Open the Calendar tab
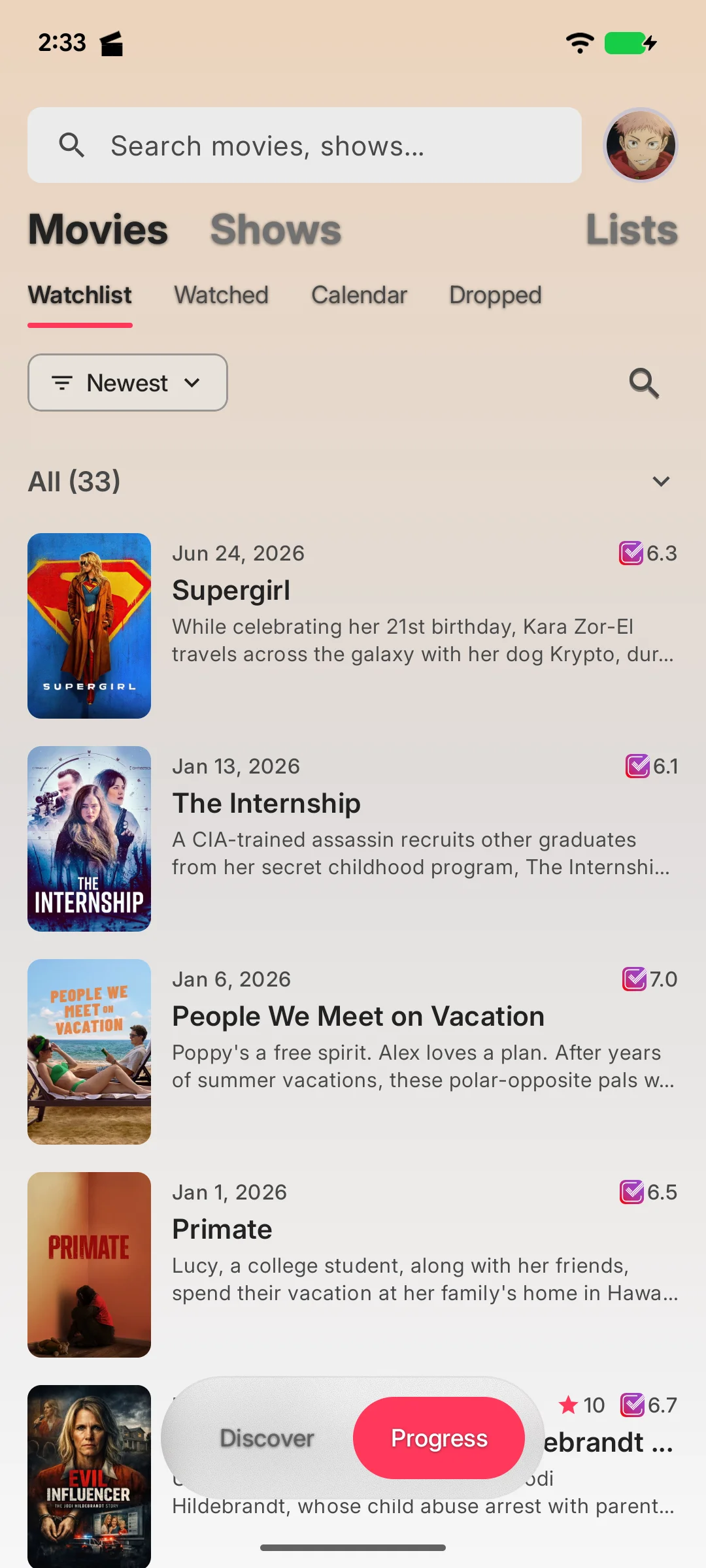 click(x=359, y=295)
